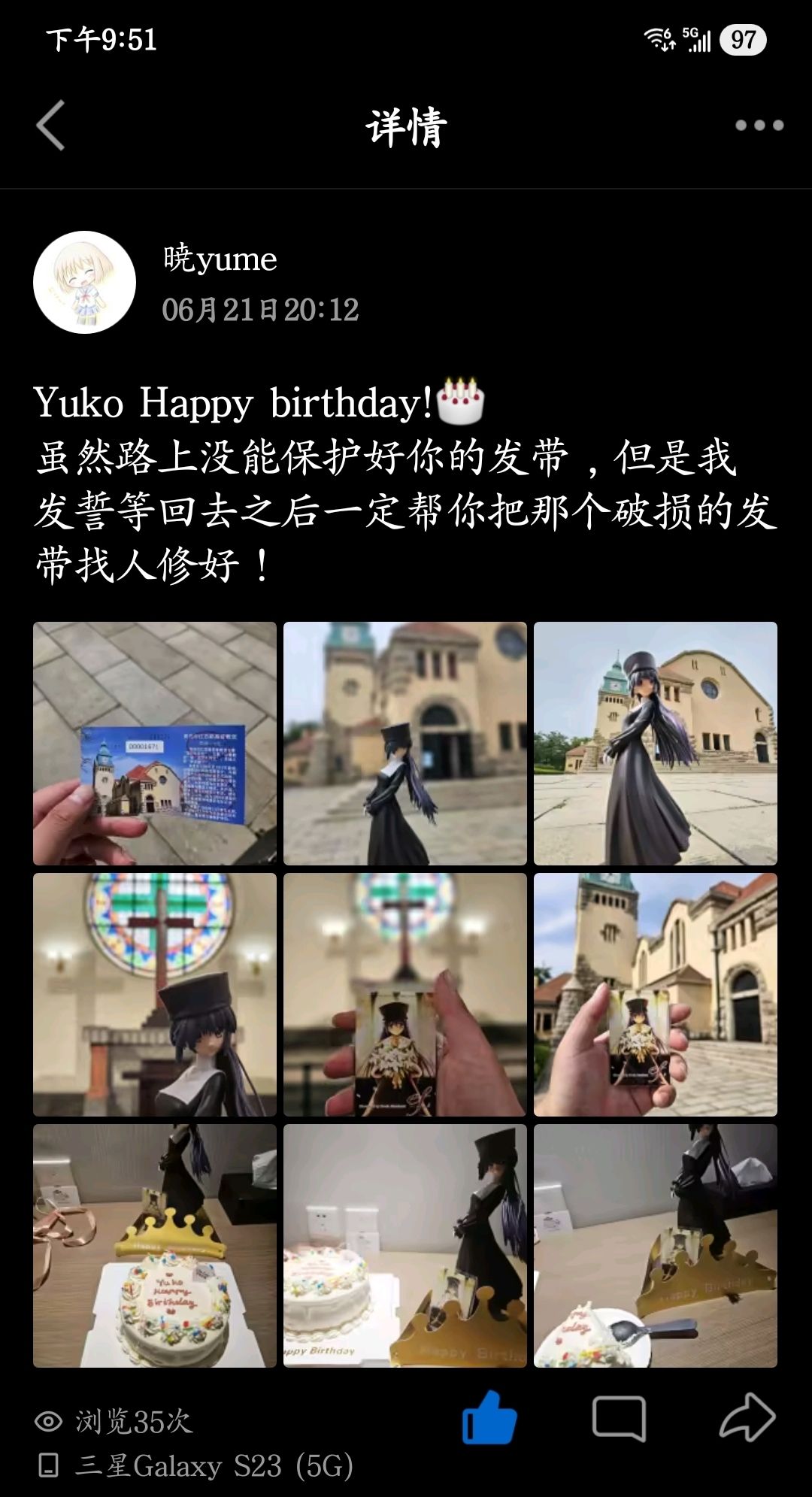Image resolution: width=812 pixels, height=1497 pixels.
Task: View the cake beside the standing figure photo
Action: point(404,1245)
